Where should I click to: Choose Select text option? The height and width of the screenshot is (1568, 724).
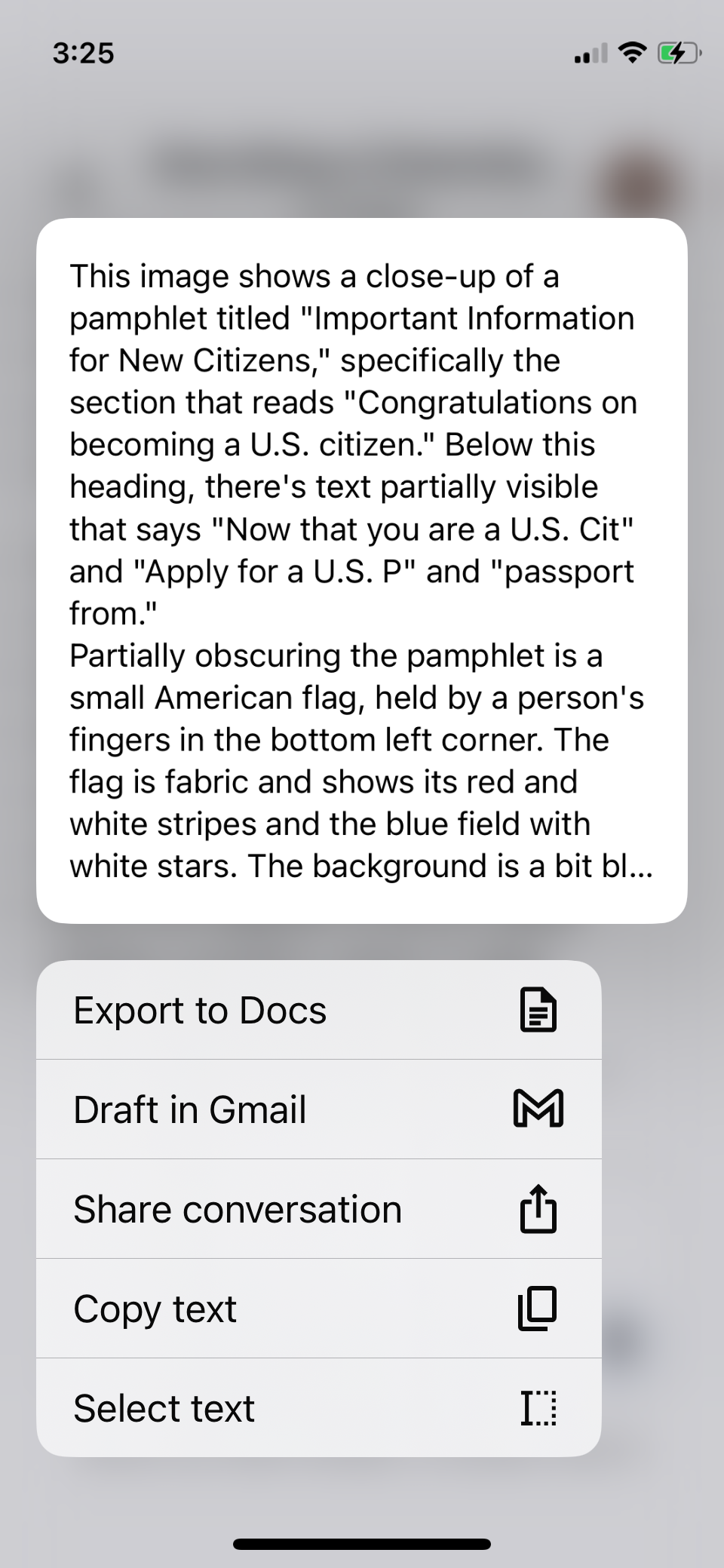318,1408
